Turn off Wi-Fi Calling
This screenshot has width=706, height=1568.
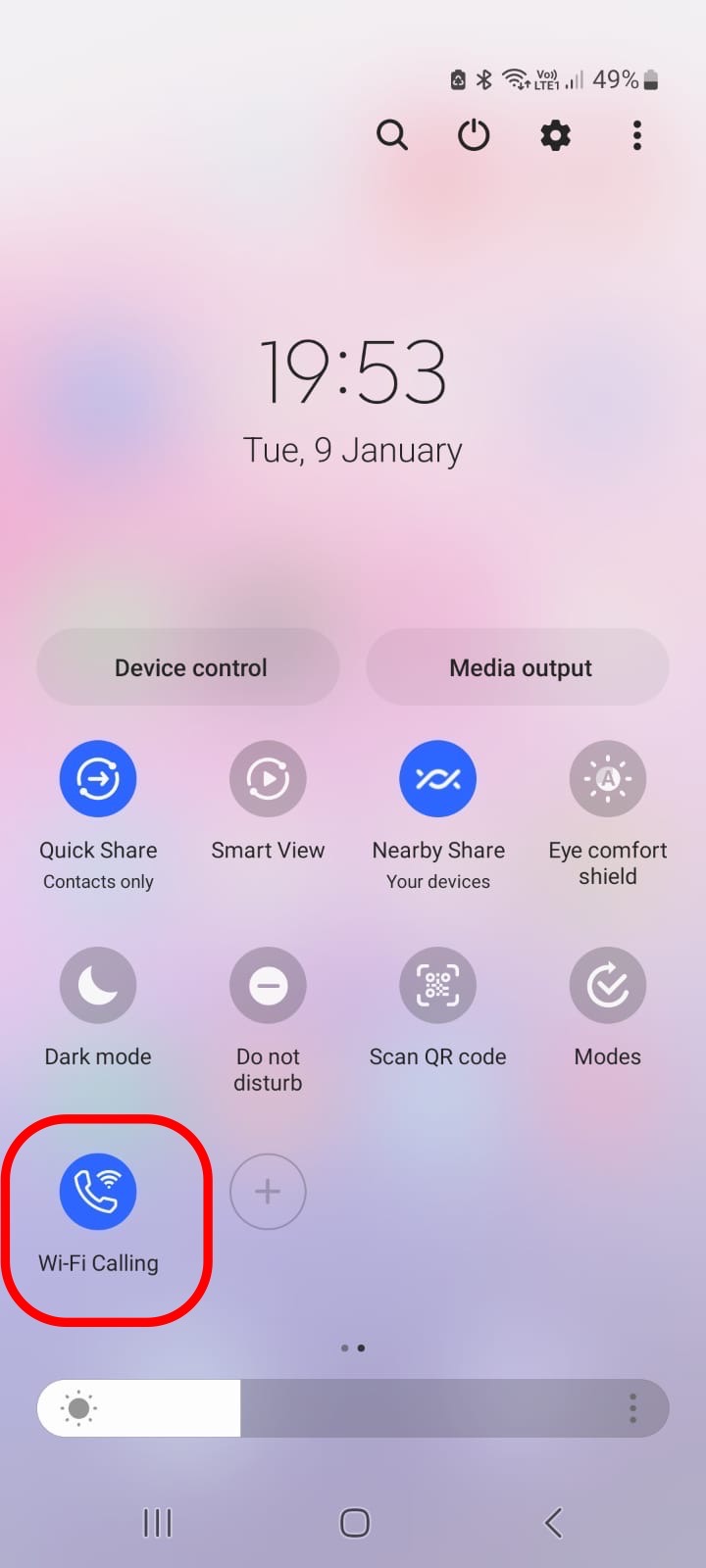coord(98,1192)
